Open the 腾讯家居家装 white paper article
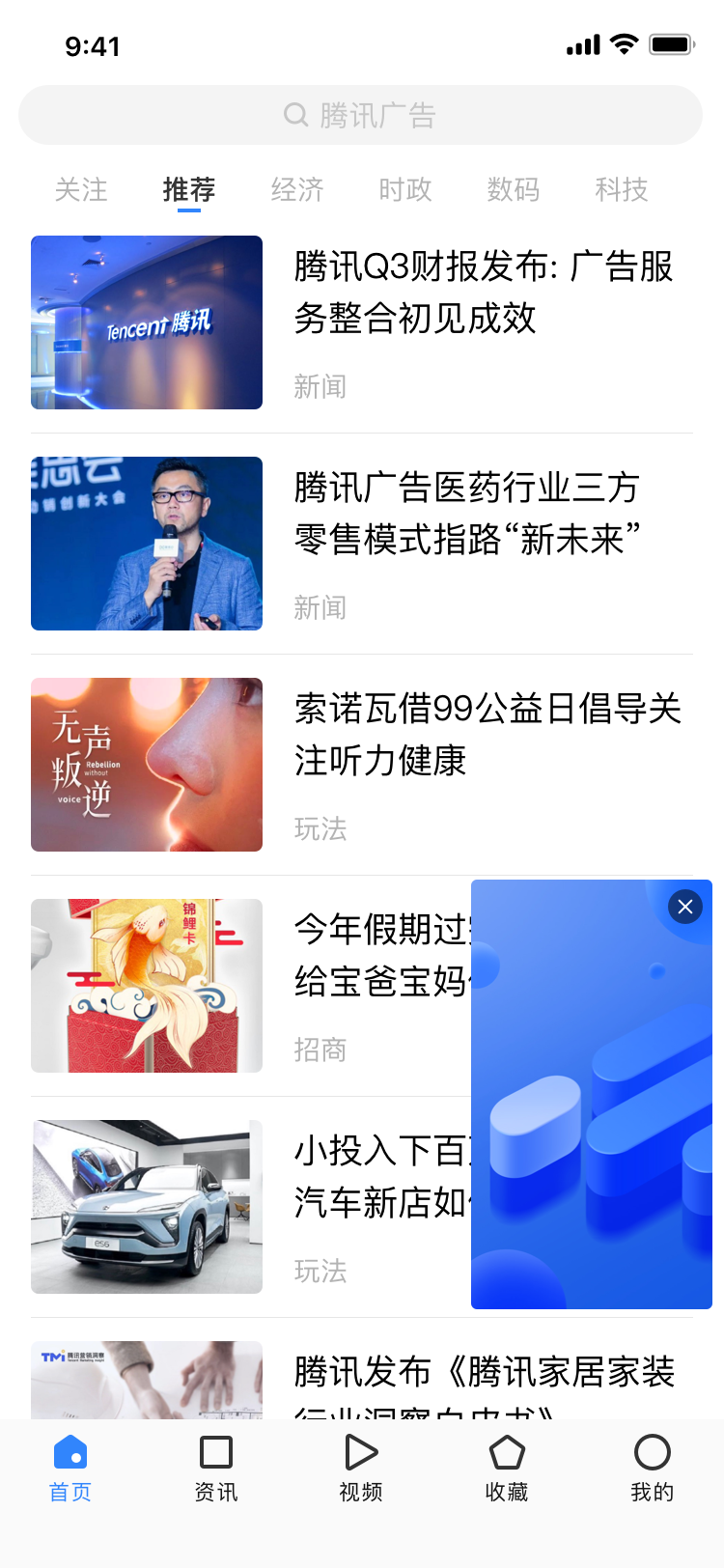 [x=362, y=1380]
